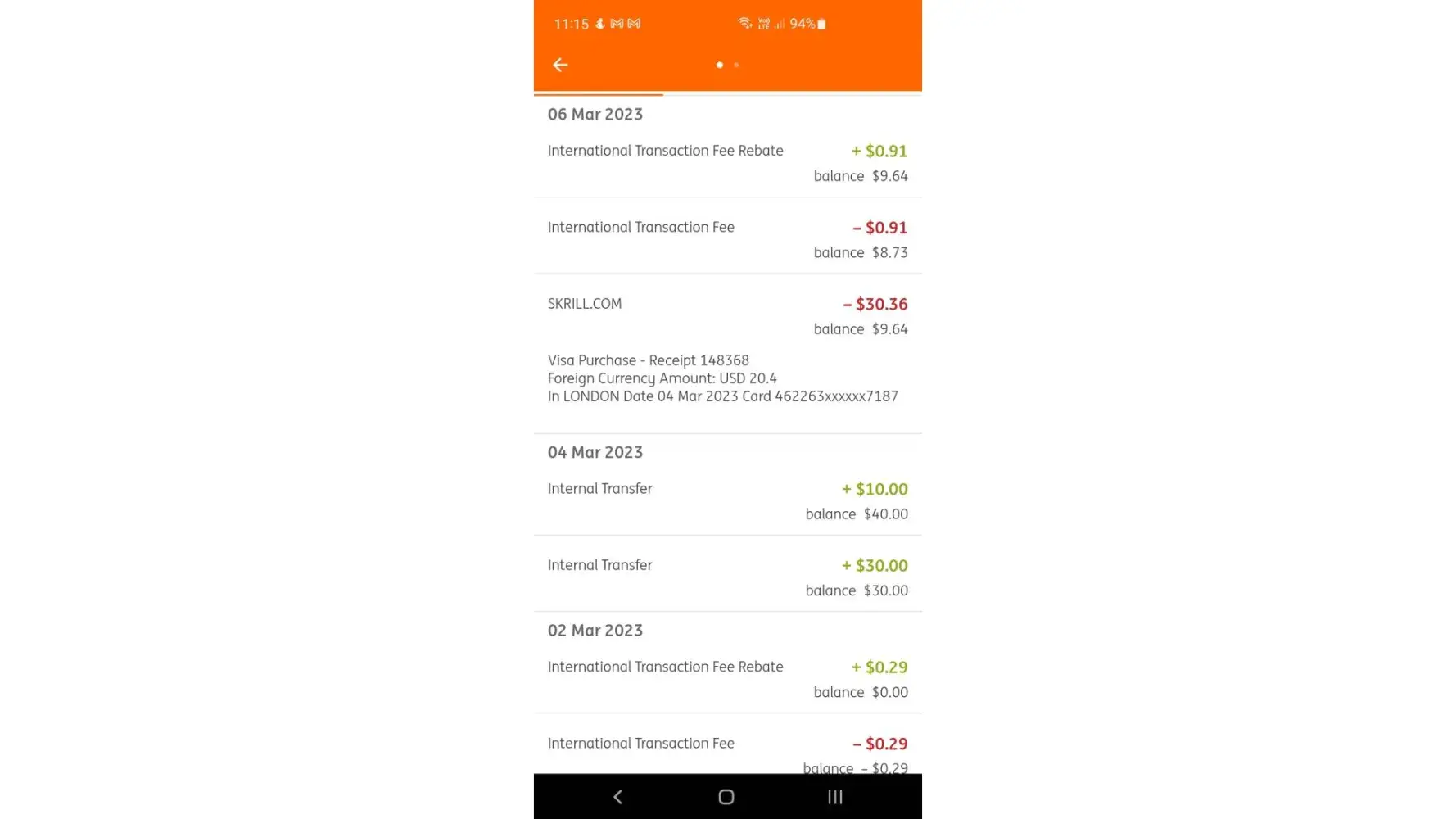Image resolution: width=1456 pixels, height=819 pixels.
Task: Open the $0.91 International Transaction Fee Rebate
Action: click(727, 162)
